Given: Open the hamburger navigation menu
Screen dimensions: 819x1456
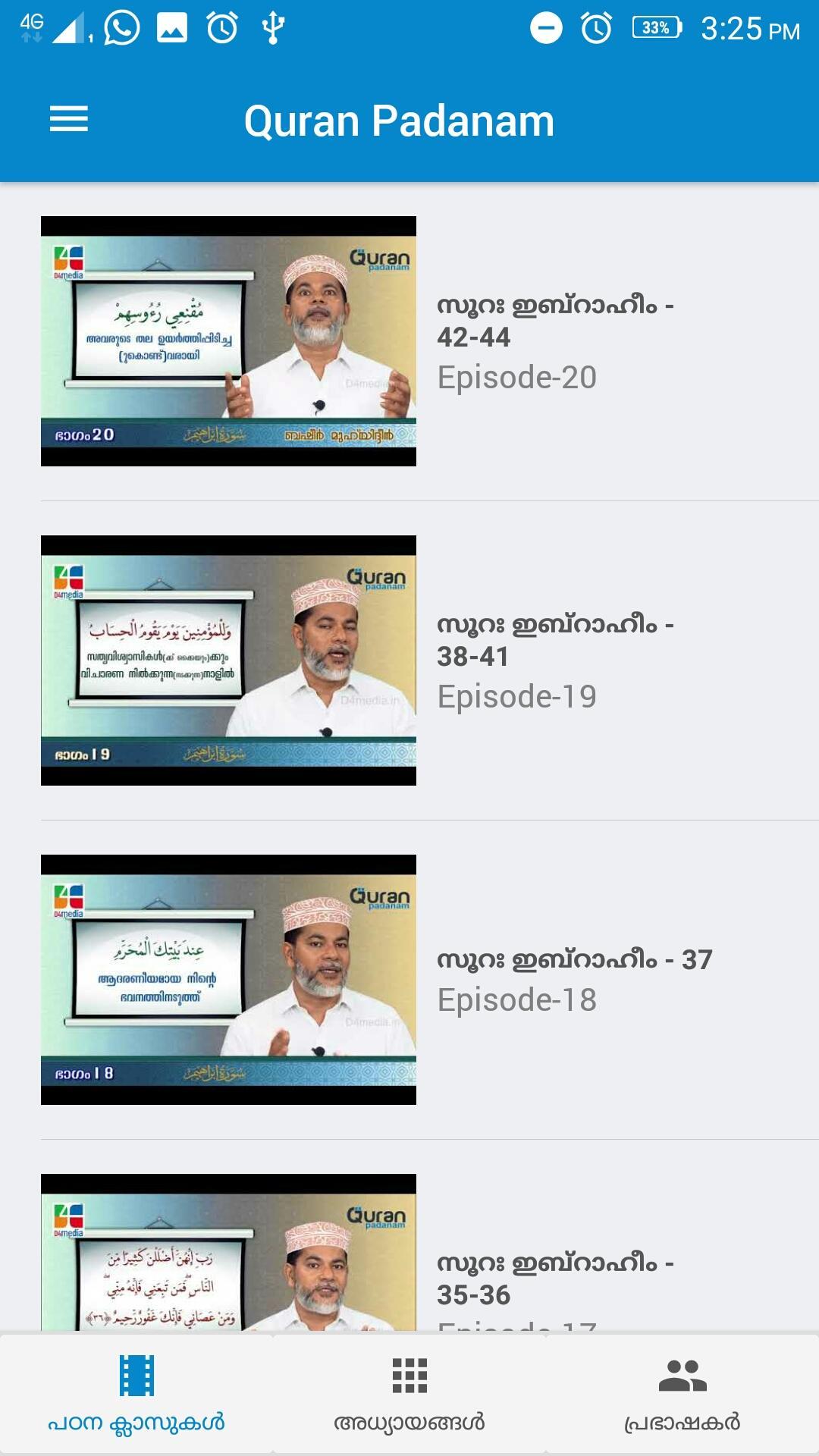Looking at the screenshot, I should pos(69,120).
